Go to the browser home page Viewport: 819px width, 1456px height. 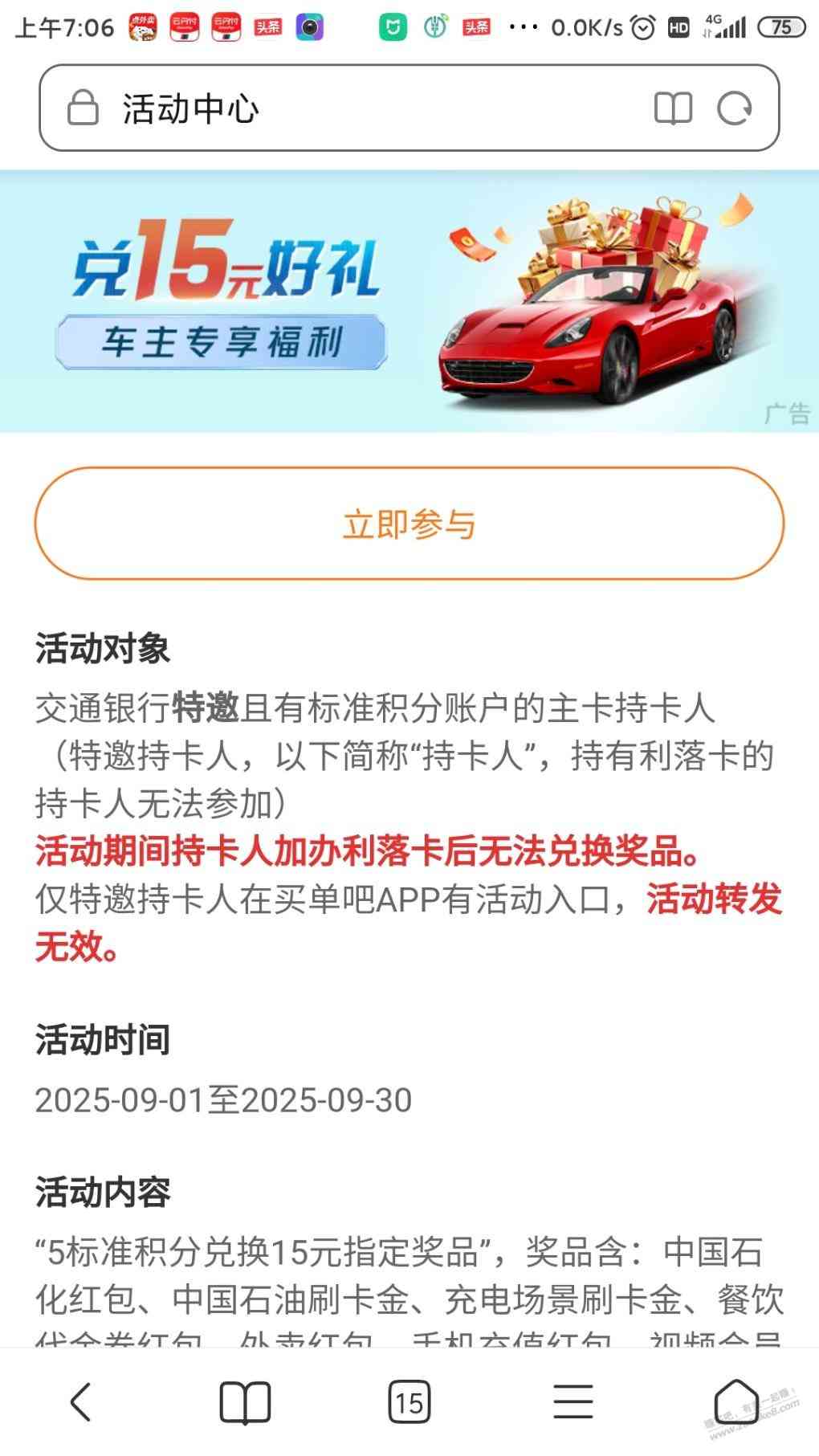coord(736,1403)
